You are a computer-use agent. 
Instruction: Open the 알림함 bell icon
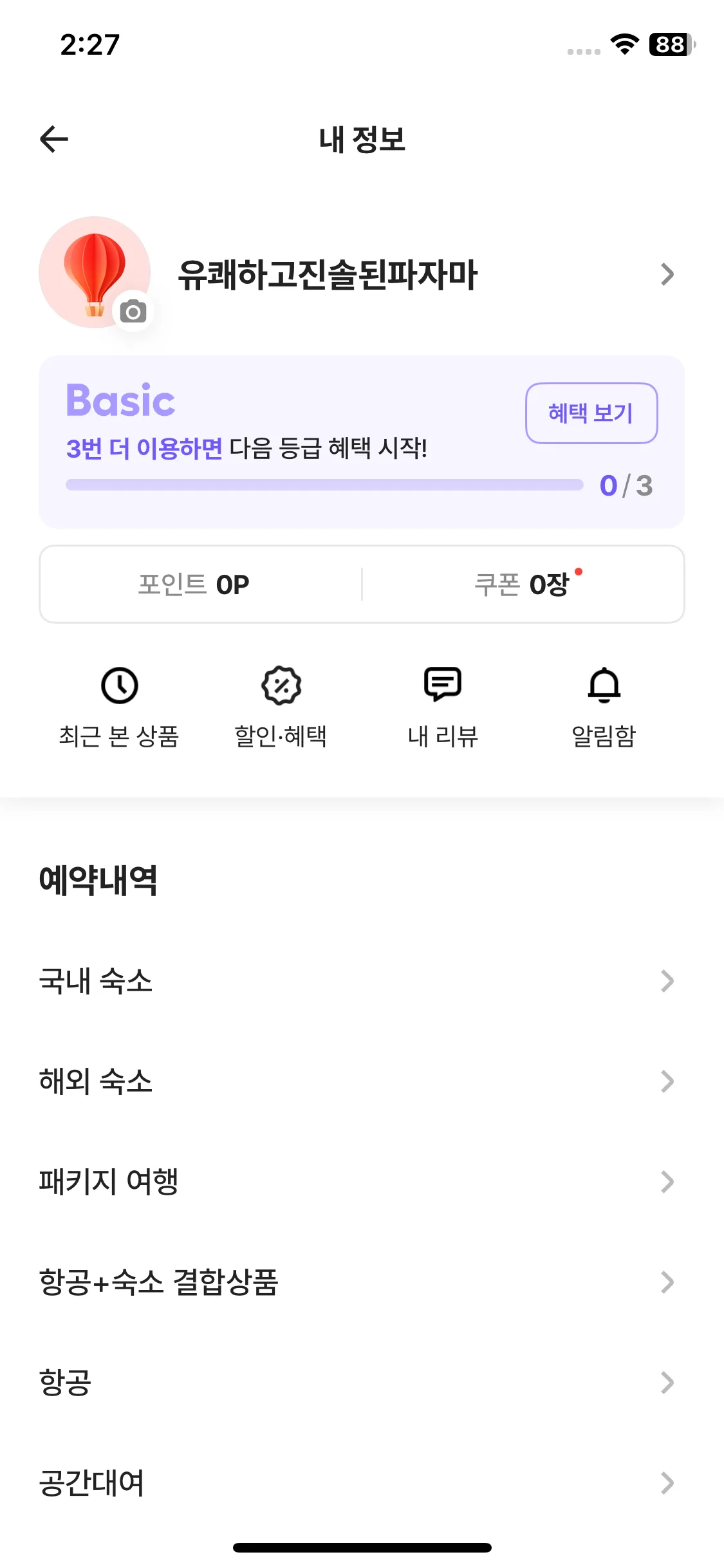click(604, 685)
